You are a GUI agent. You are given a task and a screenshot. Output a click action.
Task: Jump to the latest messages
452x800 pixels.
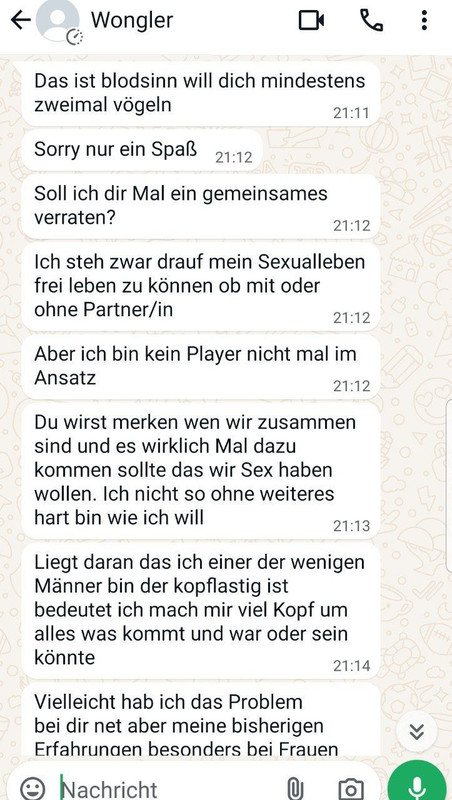417,732
